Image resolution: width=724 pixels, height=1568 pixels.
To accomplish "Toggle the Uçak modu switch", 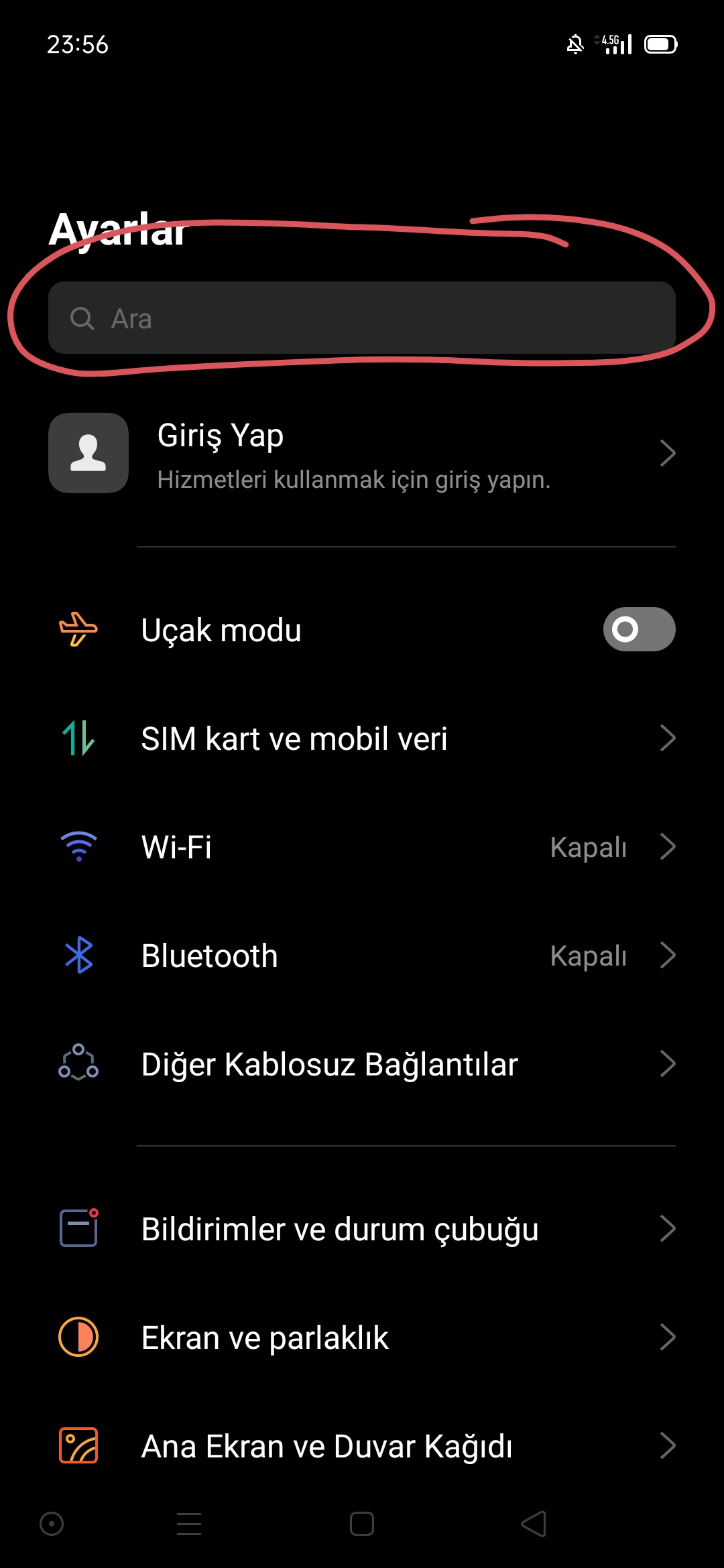I will pos(639,629).
